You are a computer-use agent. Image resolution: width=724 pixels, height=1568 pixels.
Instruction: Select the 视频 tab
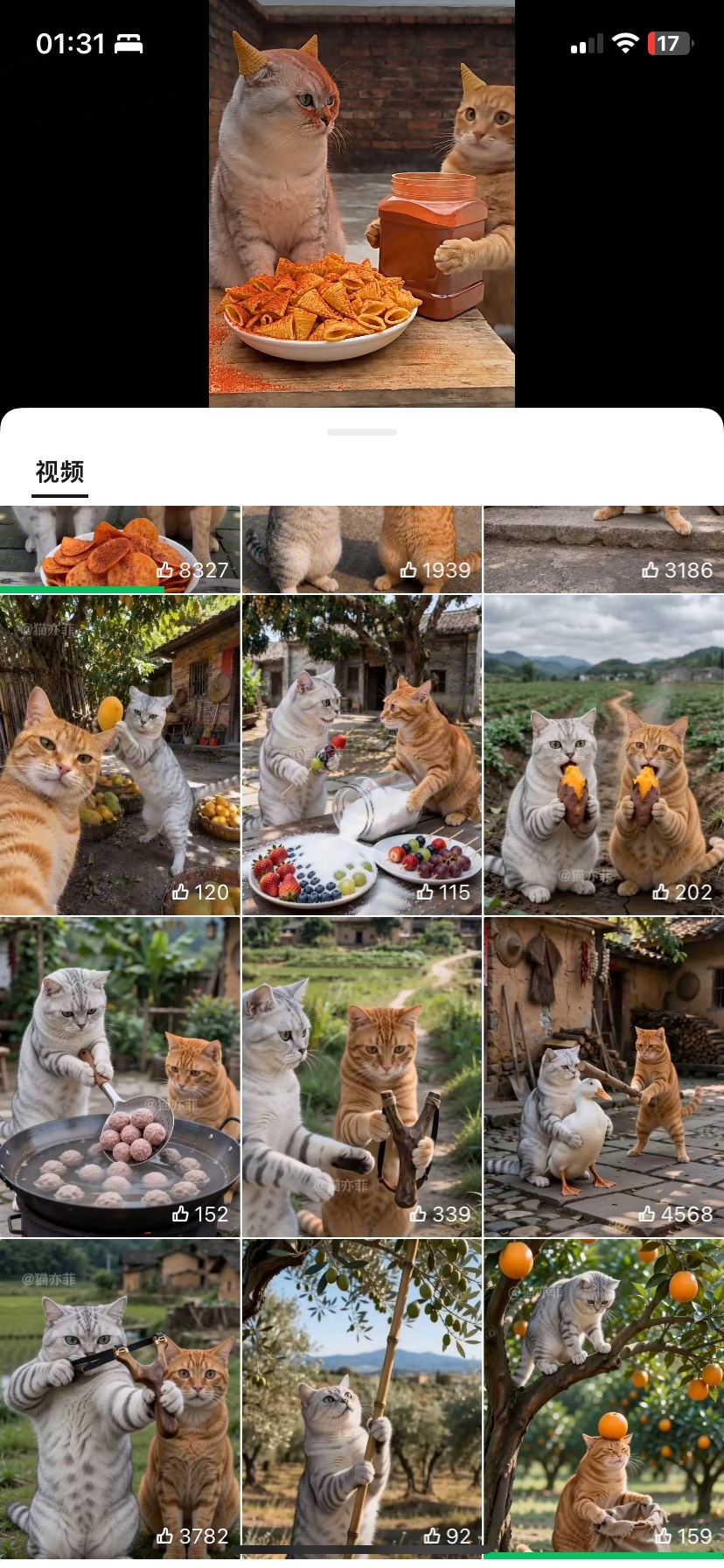click(59, 472)
